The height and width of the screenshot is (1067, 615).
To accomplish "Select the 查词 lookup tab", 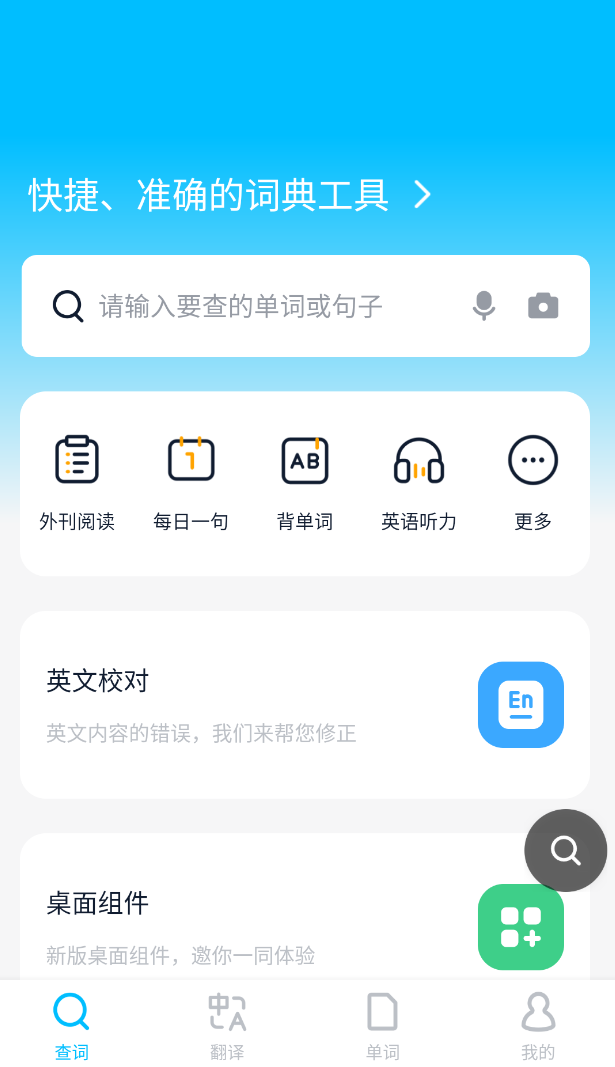I will (72, 1025).
